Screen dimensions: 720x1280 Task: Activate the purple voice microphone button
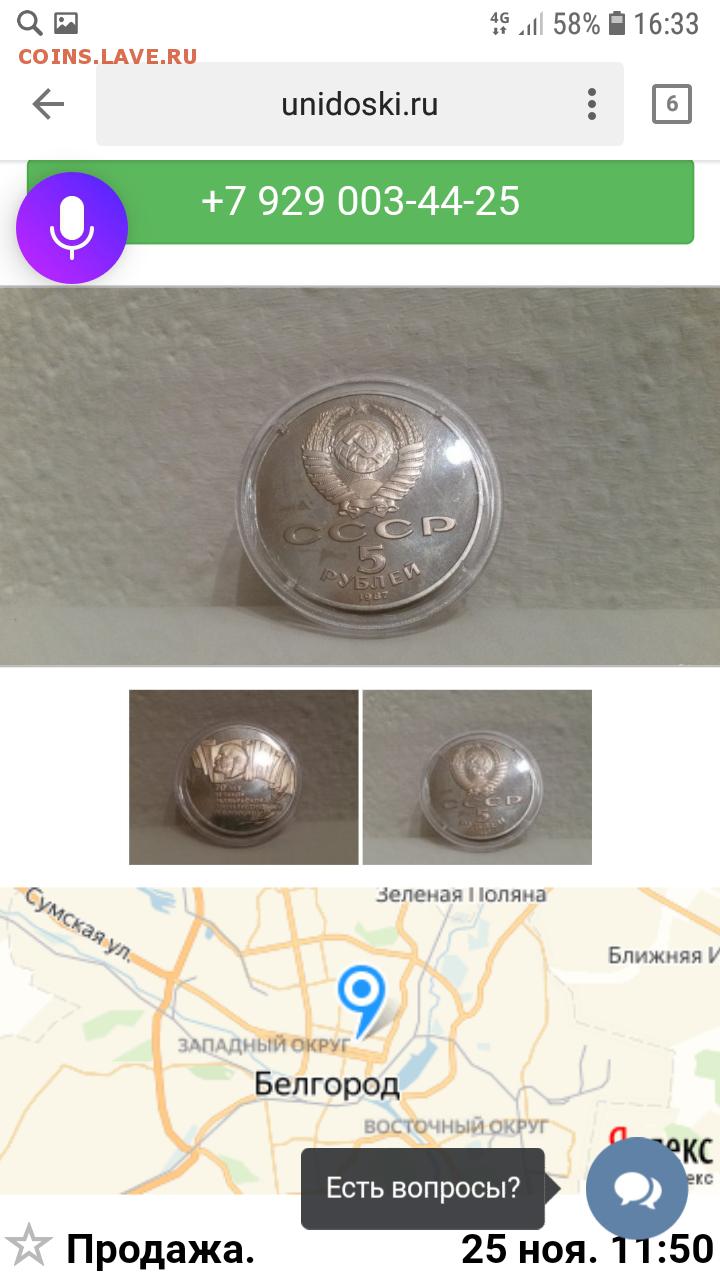coord(72,228)
